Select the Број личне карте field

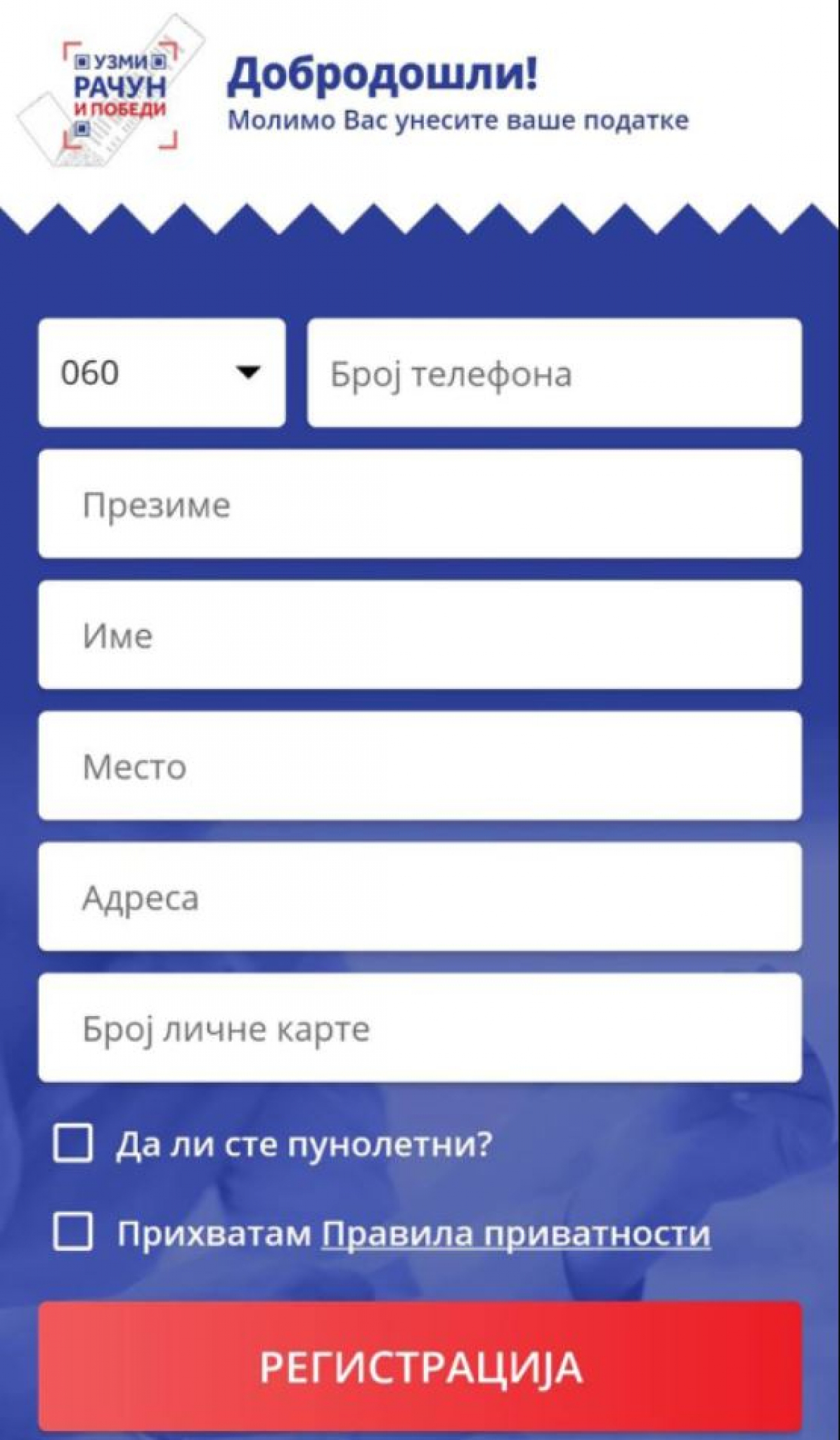pyautogui.click(x=420, y=1028)
